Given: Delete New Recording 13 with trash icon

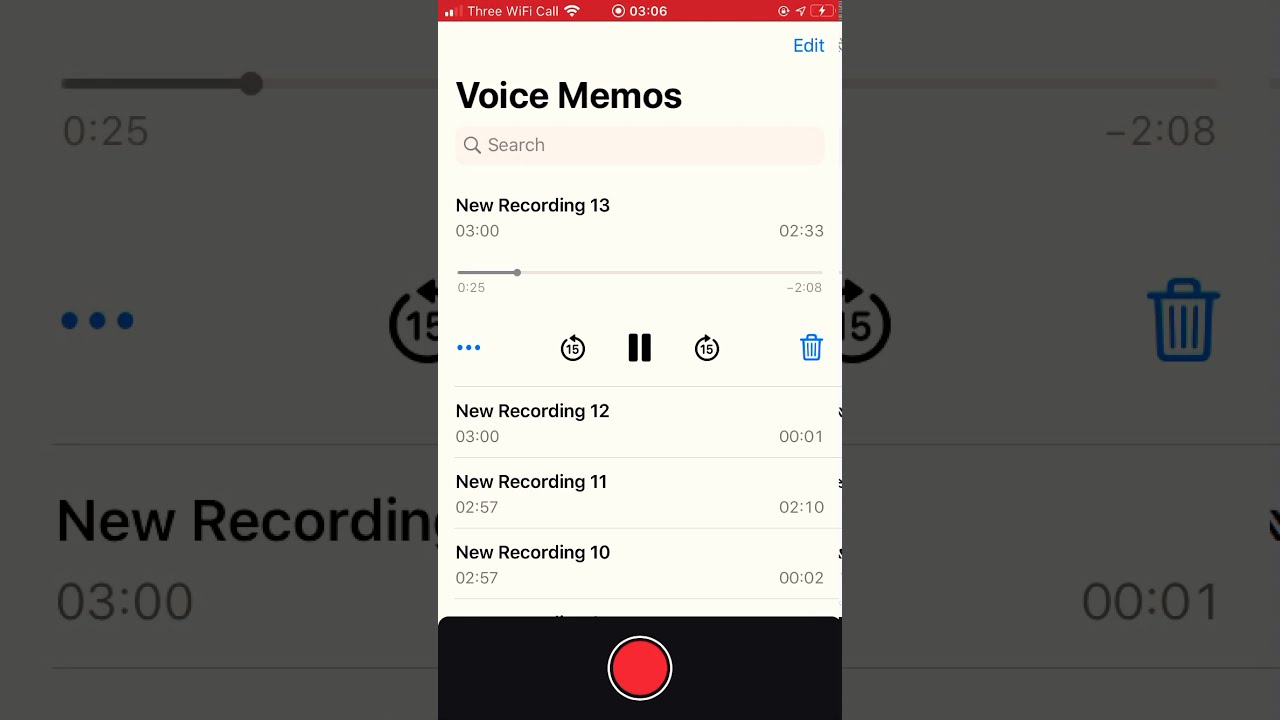Looking at the screenshot, I should (811, 348).
